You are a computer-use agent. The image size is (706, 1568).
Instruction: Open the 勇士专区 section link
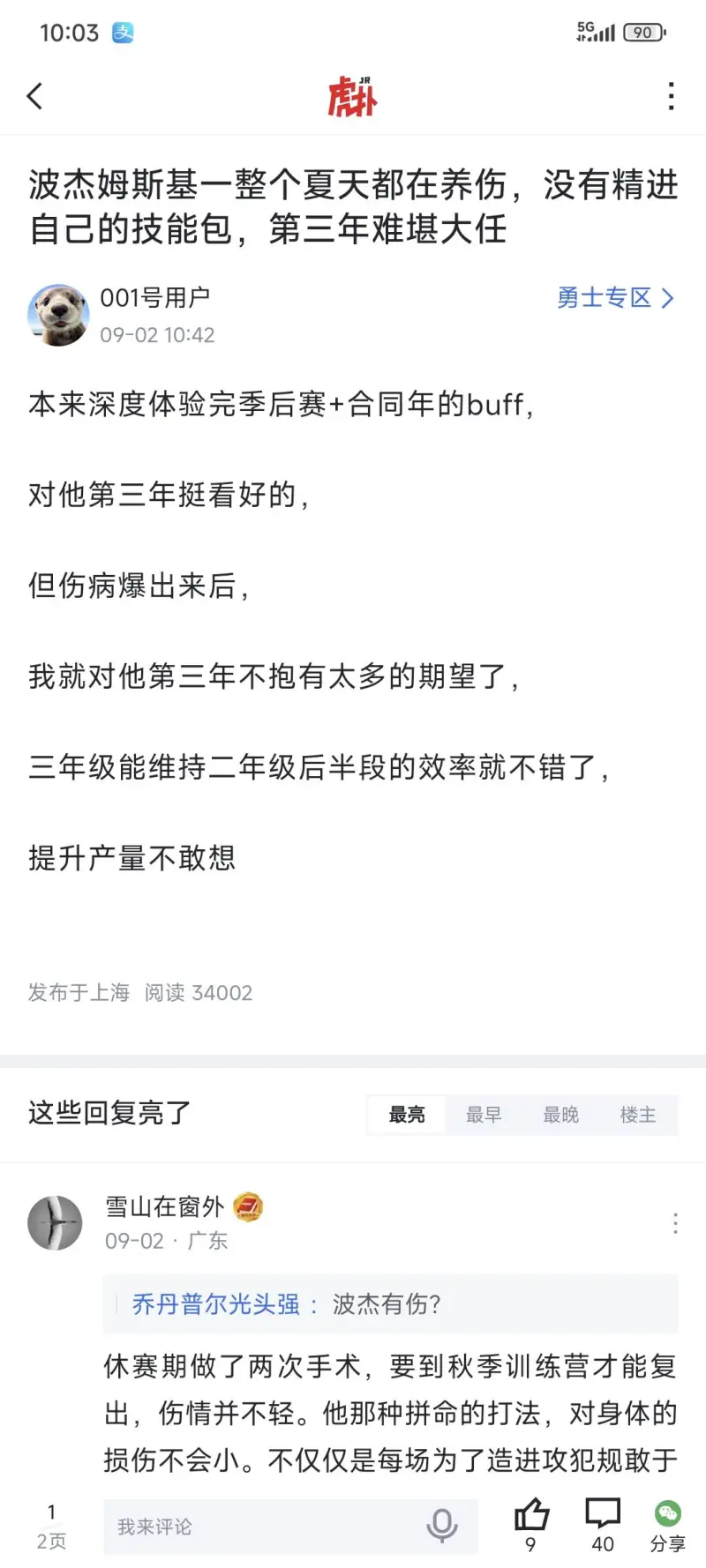615,298
